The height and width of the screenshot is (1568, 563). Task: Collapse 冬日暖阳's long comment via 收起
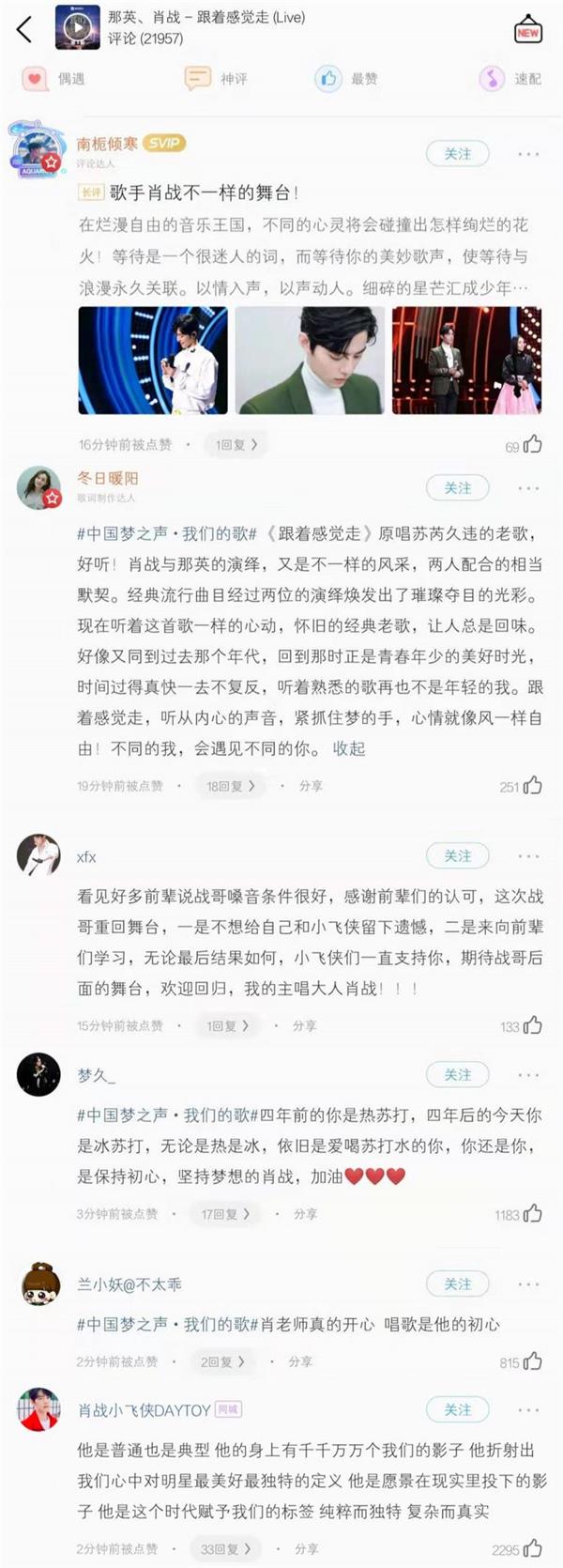point(349,748)
